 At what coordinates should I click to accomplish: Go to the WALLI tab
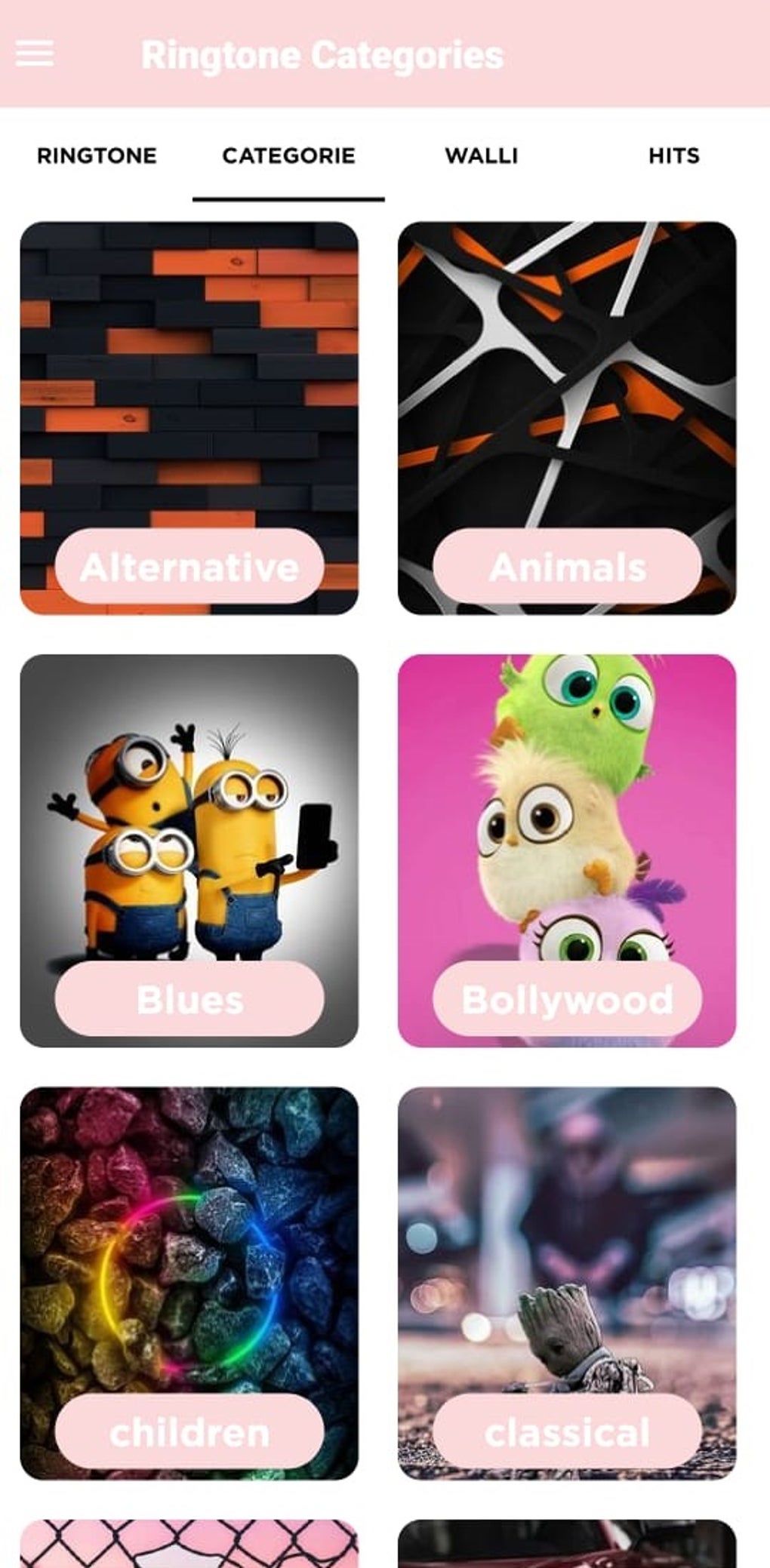point(481,155)
